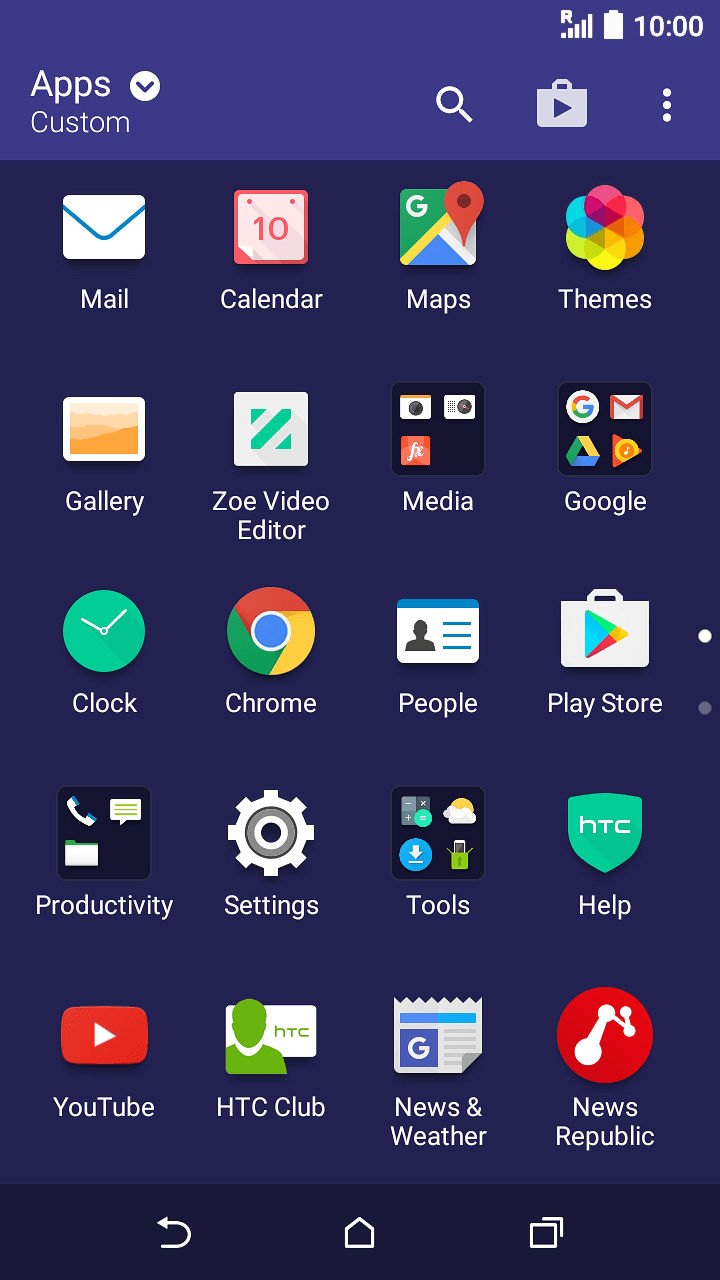Screen dimensions: 720x1280
Task: Open the three-dot overflow menu
Action: click(x=667, y=104)
